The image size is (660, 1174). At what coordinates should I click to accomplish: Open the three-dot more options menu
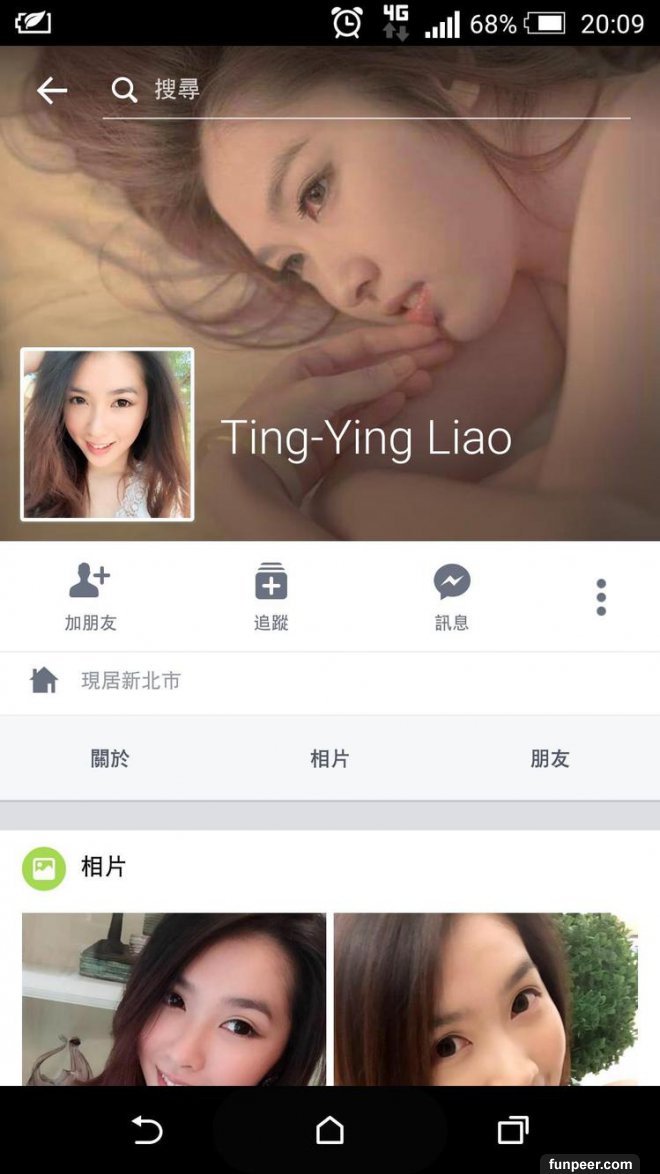point(601,597)
